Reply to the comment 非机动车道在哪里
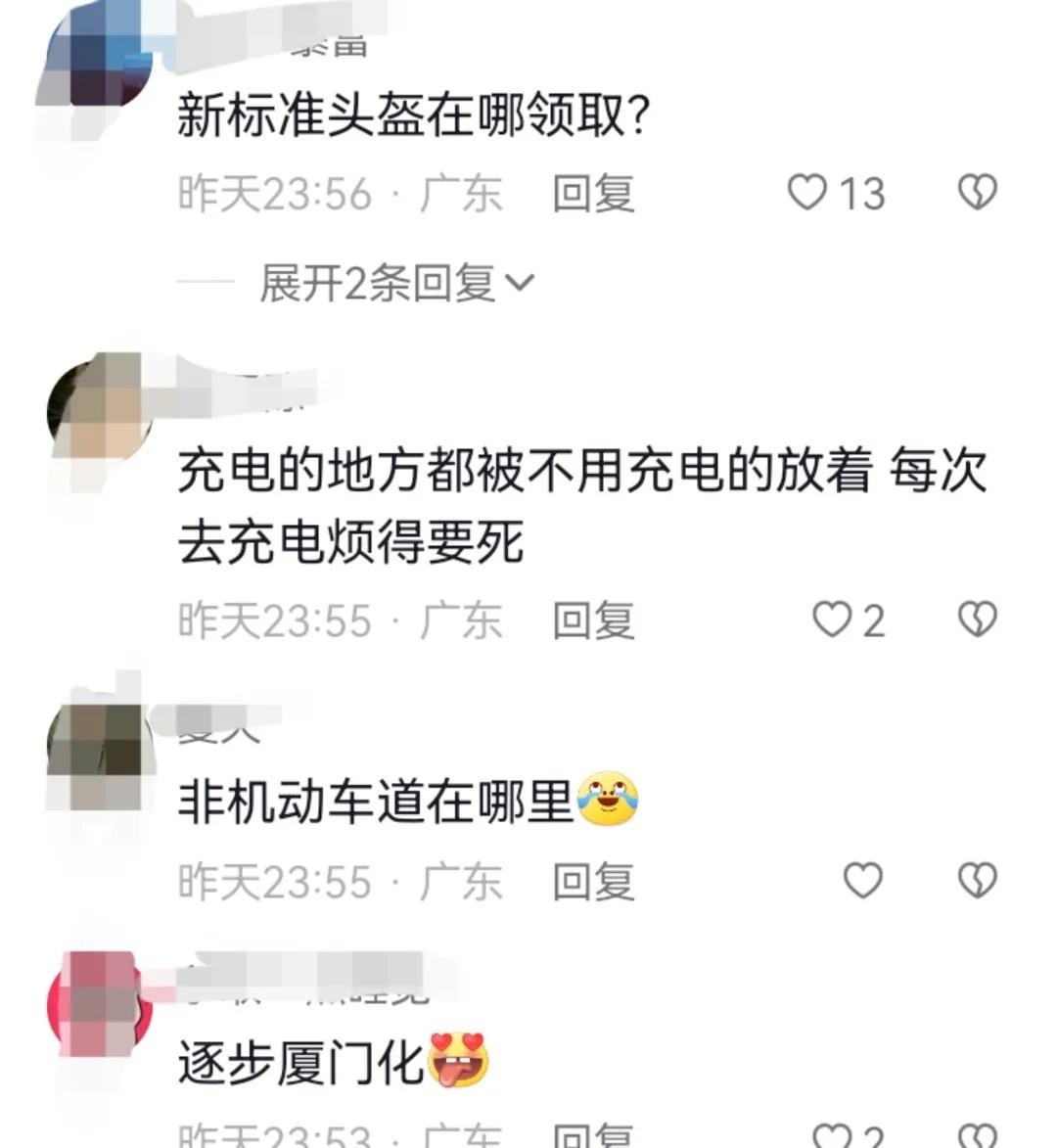The image size is (1057, 1148). (593, 880)
